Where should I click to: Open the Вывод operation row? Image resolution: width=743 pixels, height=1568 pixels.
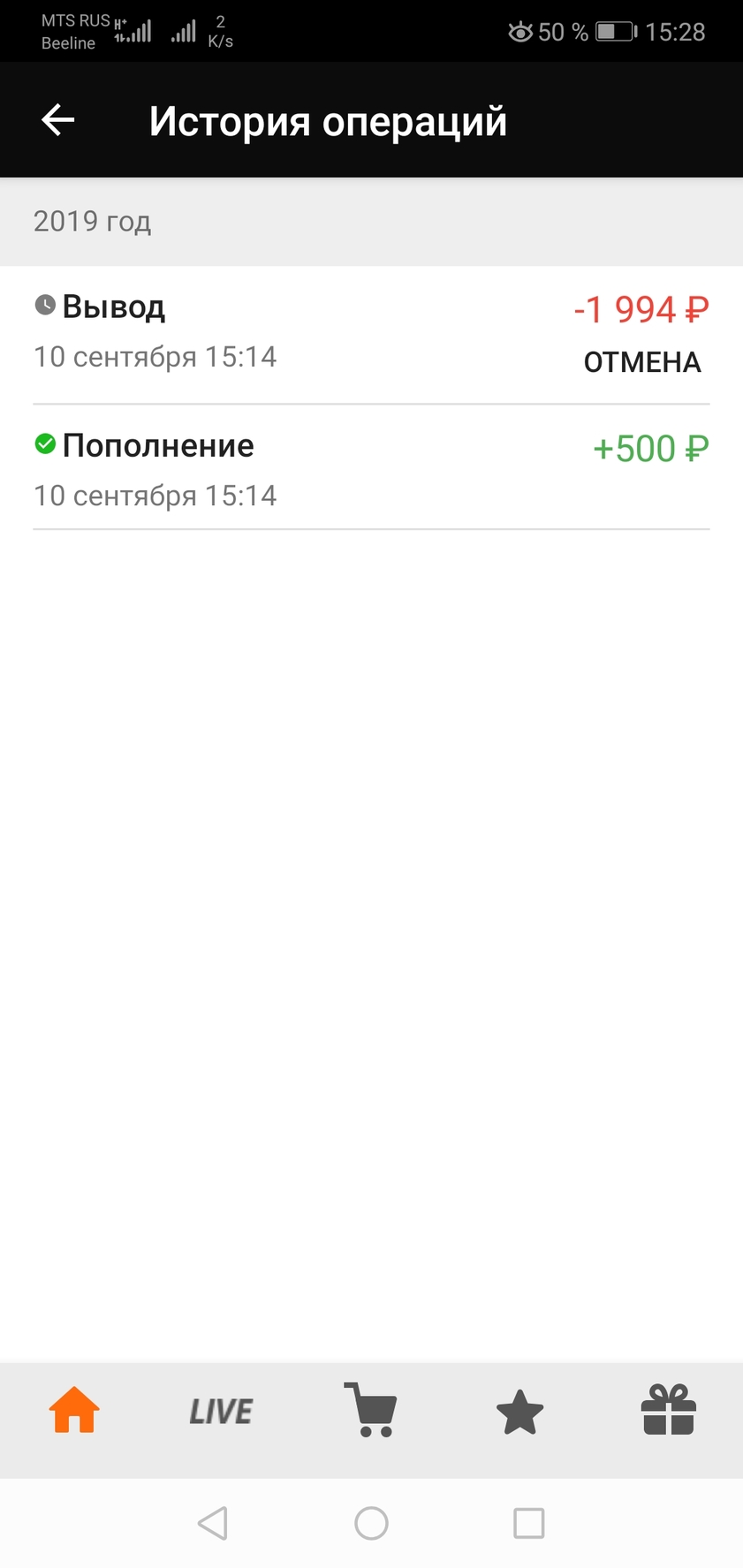371,335
